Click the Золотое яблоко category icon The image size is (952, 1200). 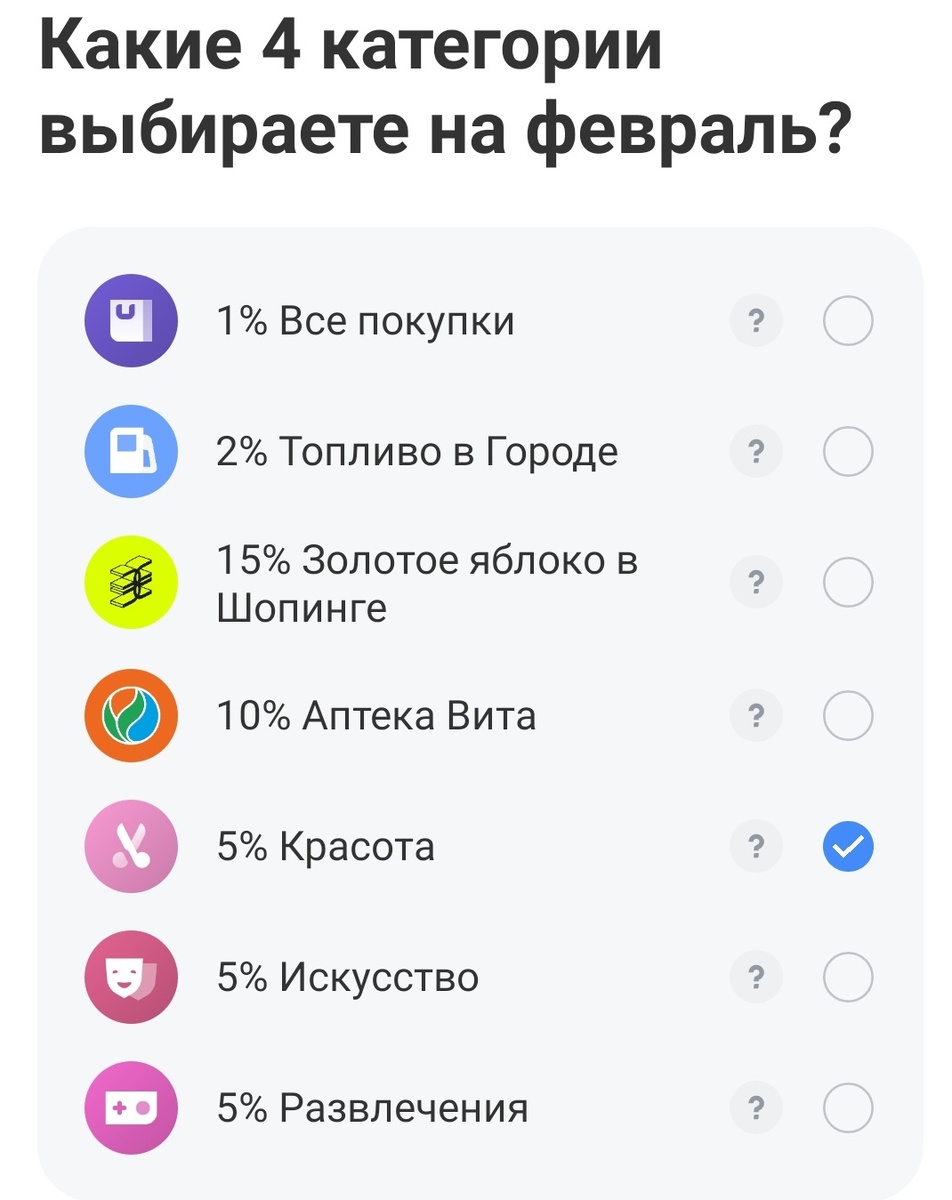tap(131, 581)
